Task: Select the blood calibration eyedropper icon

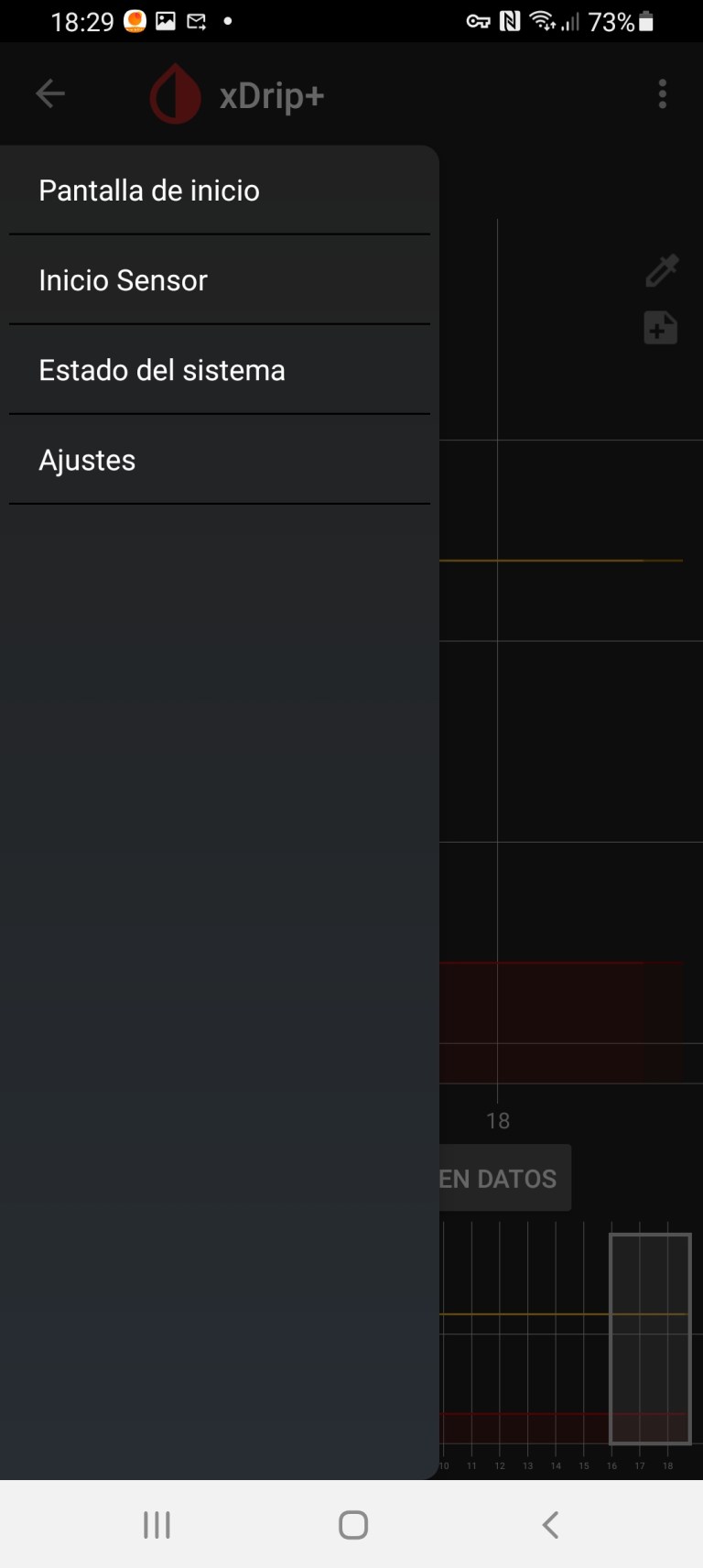Action: point(661,270)
